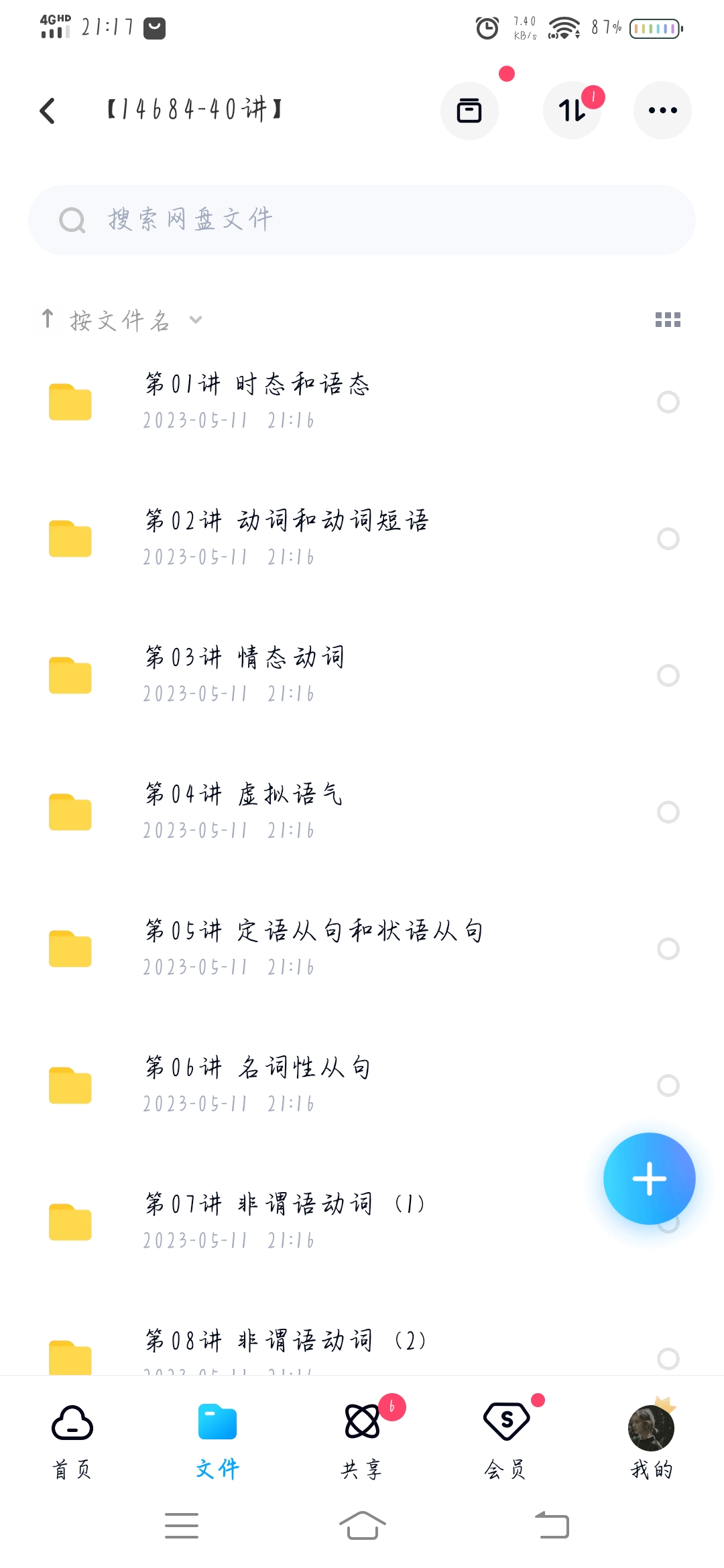Tap the blue plus add button
724x1568 pixels.
tap(649, 1178)
